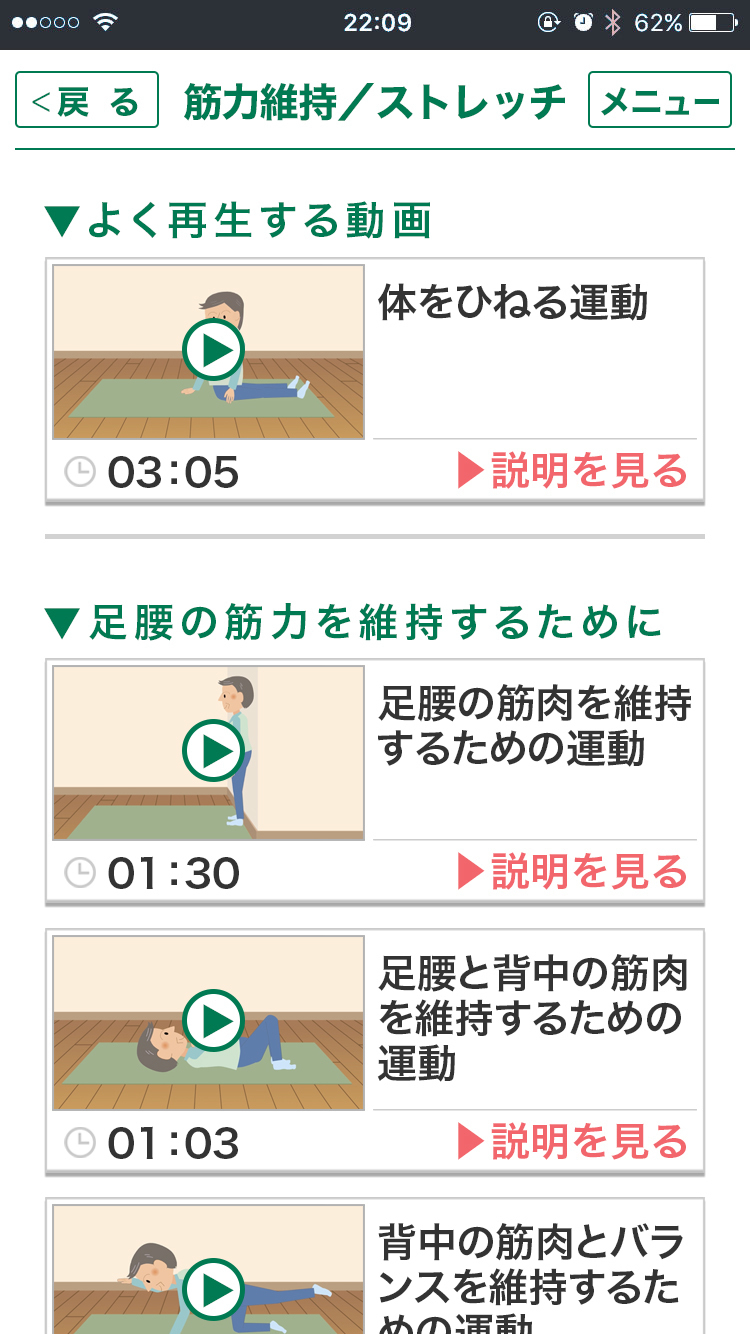Open the メニュー button
This screenshot has width=750, height=1334.
point(660,100)
